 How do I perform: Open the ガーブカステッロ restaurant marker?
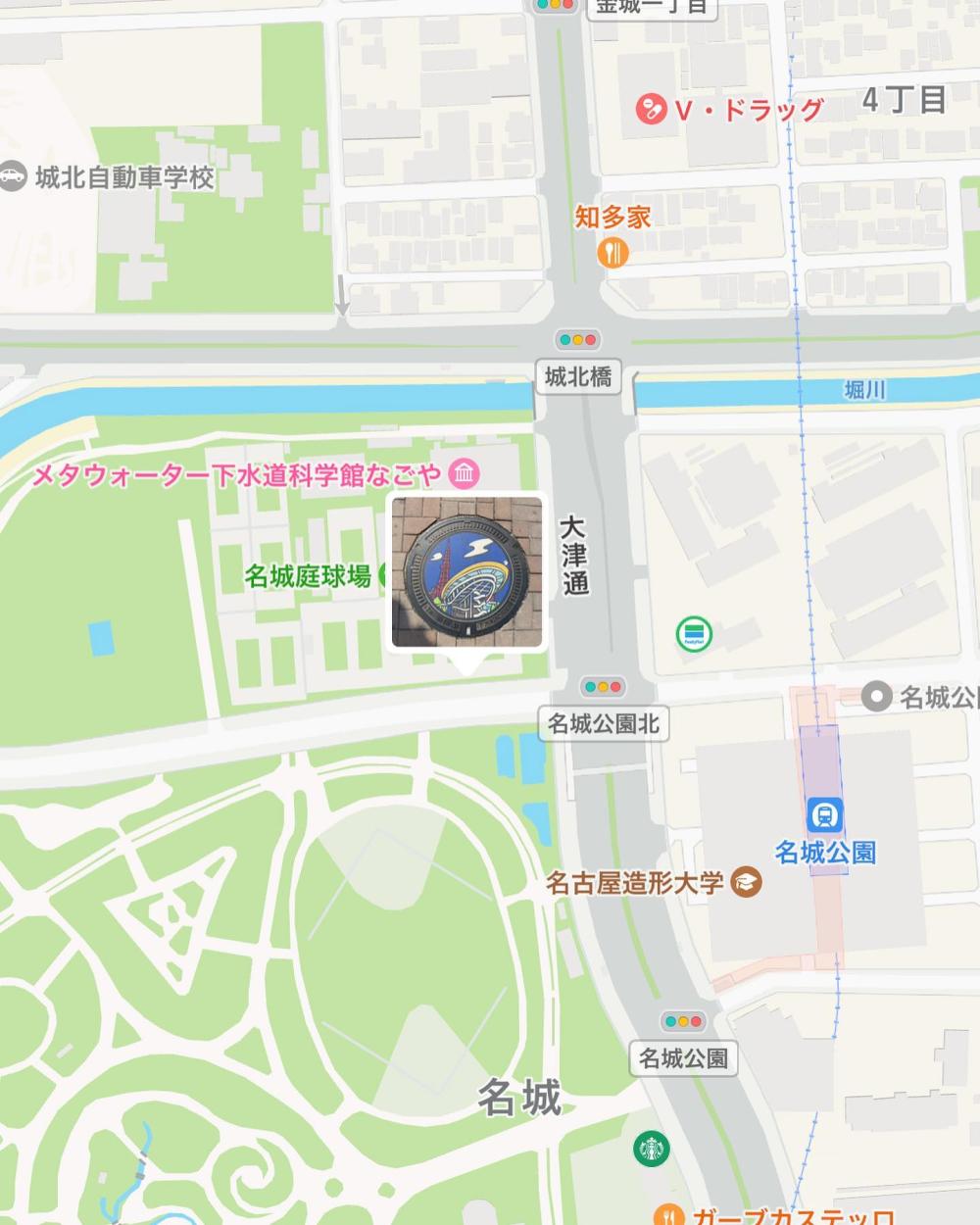coord(670,1216)
